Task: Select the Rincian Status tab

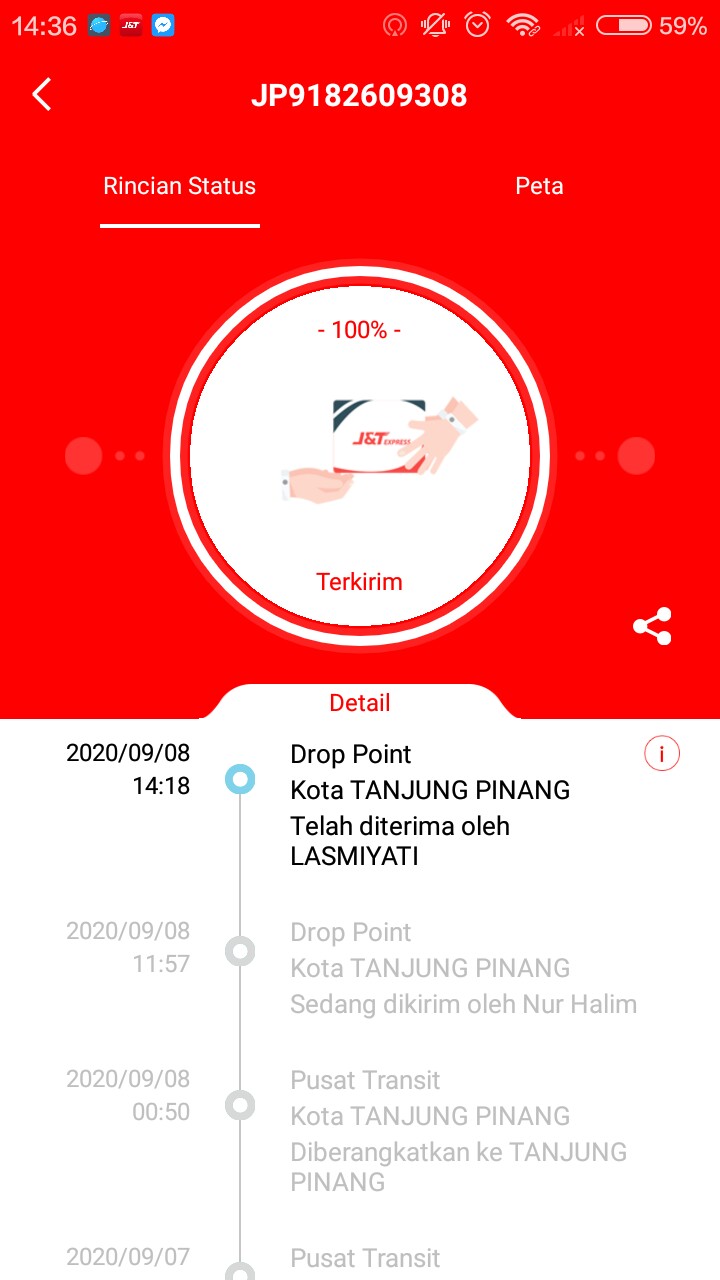Action: tap(180, 186)
